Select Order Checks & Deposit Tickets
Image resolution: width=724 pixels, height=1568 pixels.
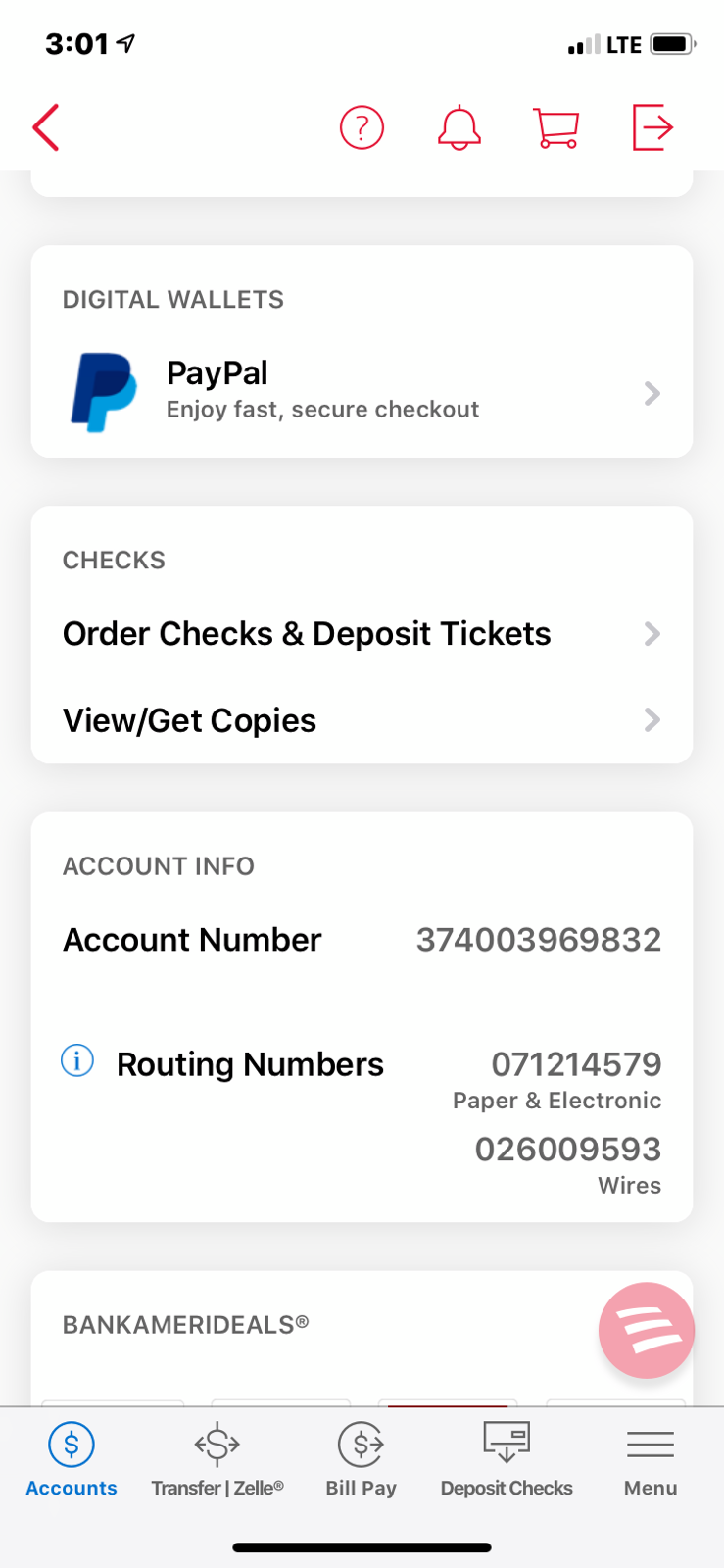(362, 634)
